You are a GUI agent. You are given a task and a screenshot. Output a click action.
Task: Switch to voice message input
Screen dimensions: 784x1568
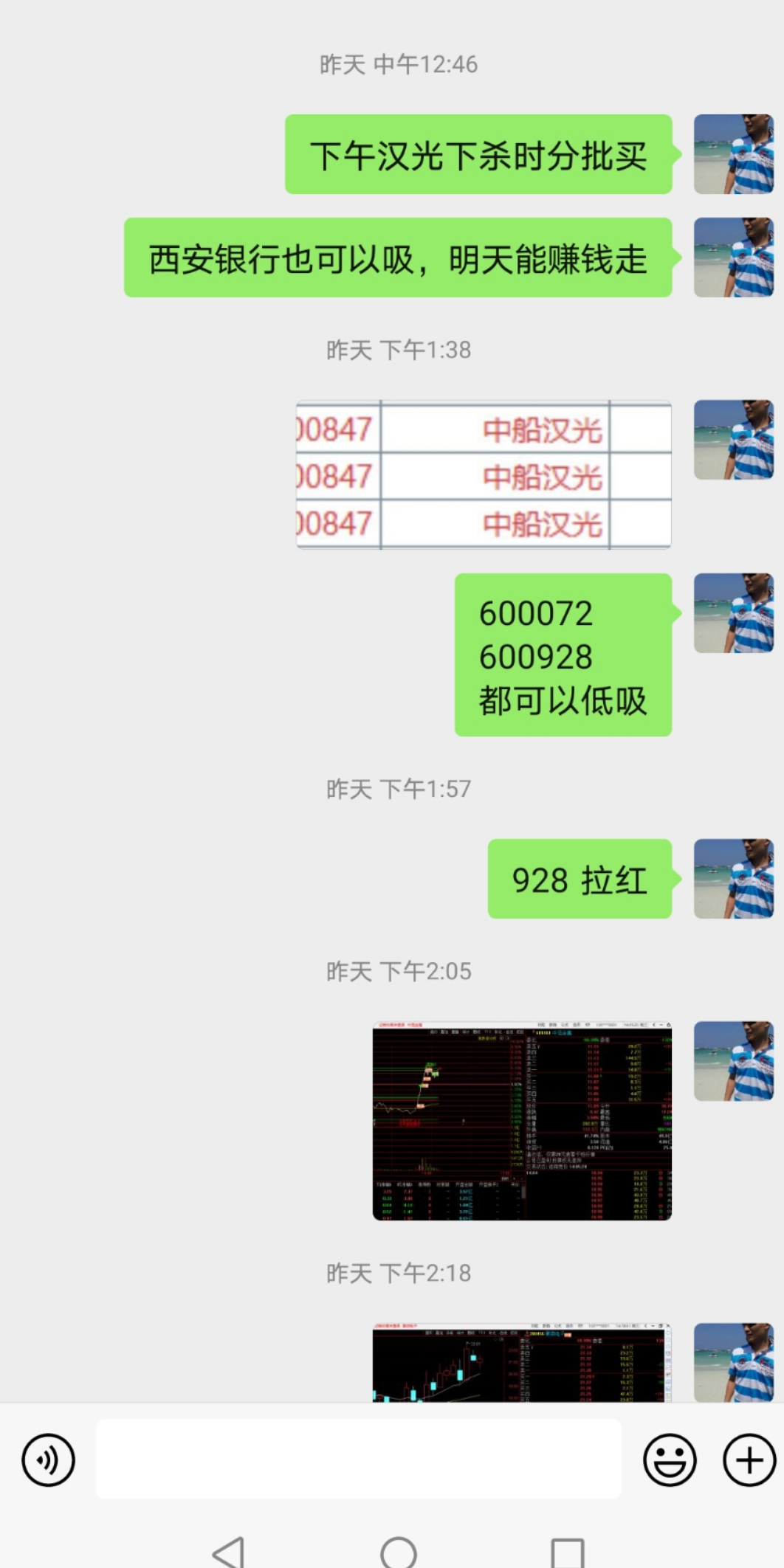coord(48,1460)
